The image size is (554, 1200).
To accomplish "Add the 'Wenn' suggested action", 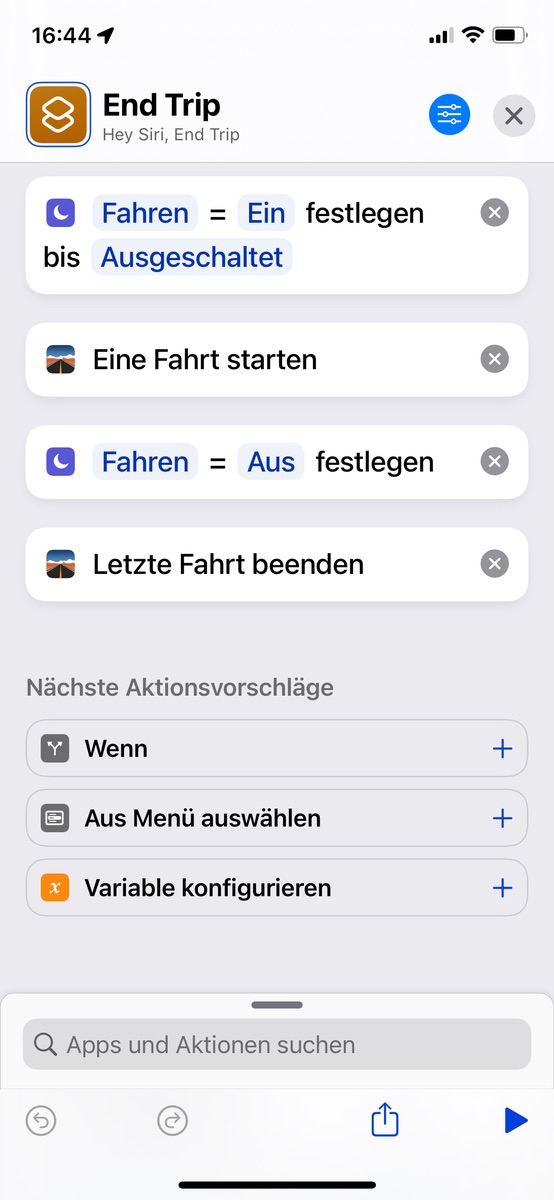I will coord(502,748).
